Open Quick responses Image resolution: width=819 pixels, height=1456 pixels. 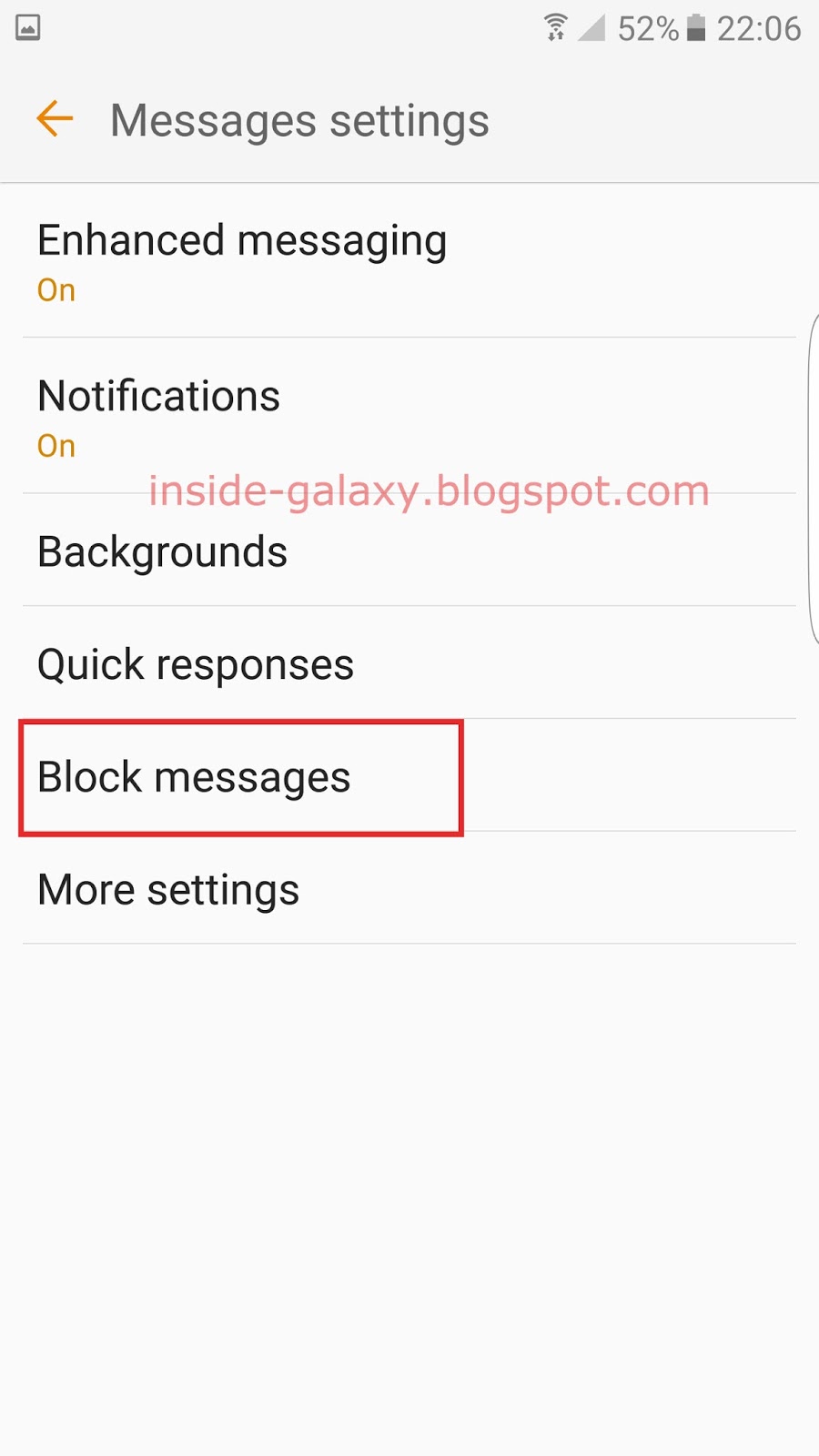(196, 664)
